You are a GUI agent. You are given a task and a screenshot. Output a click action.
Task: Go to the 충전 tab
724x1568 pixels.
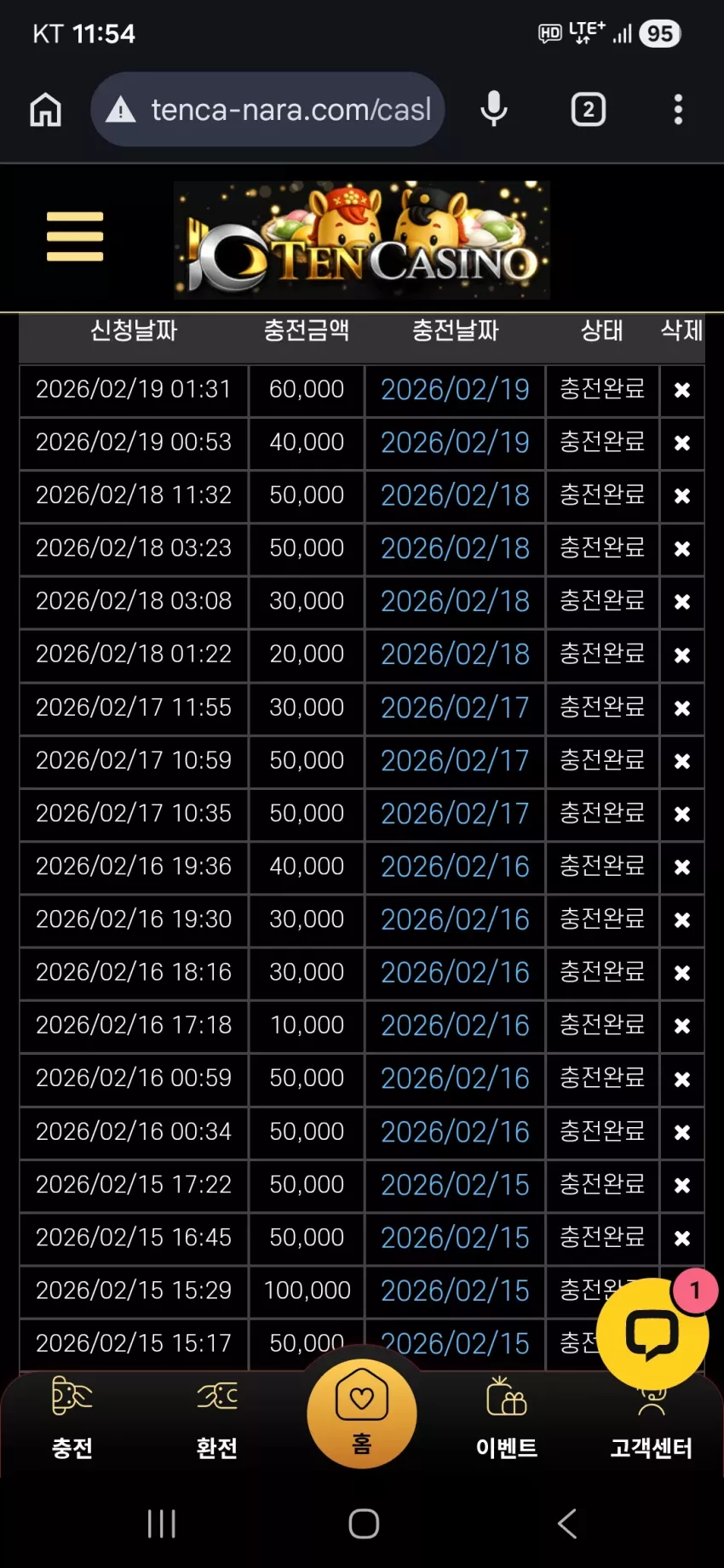pos(72,1418)
